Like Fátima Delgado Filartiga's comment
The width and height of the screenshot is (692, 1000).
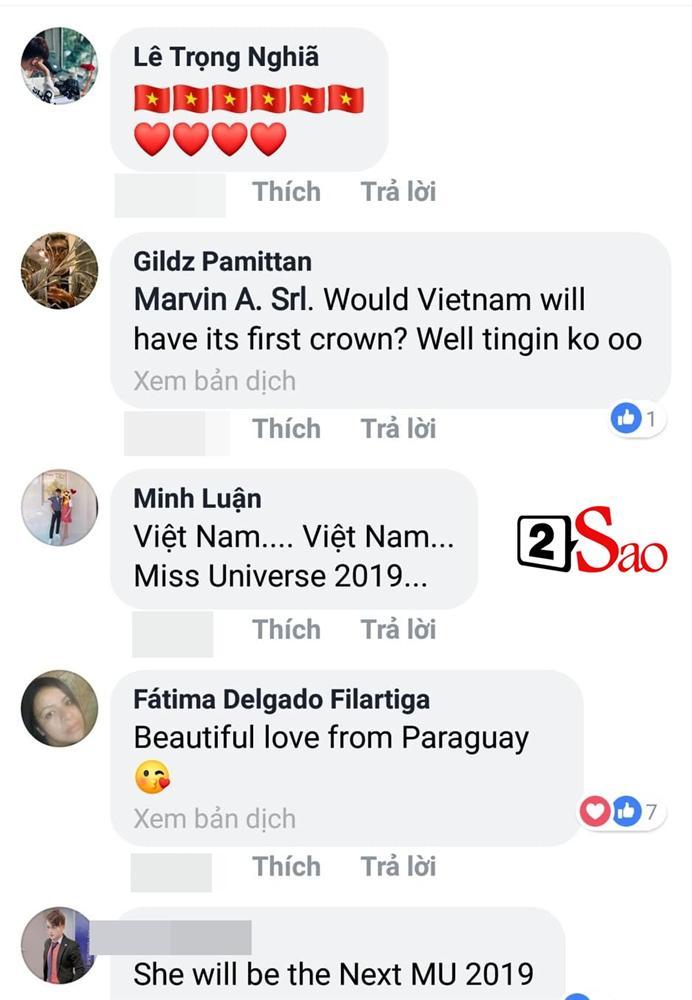click(x=286, y=865)
